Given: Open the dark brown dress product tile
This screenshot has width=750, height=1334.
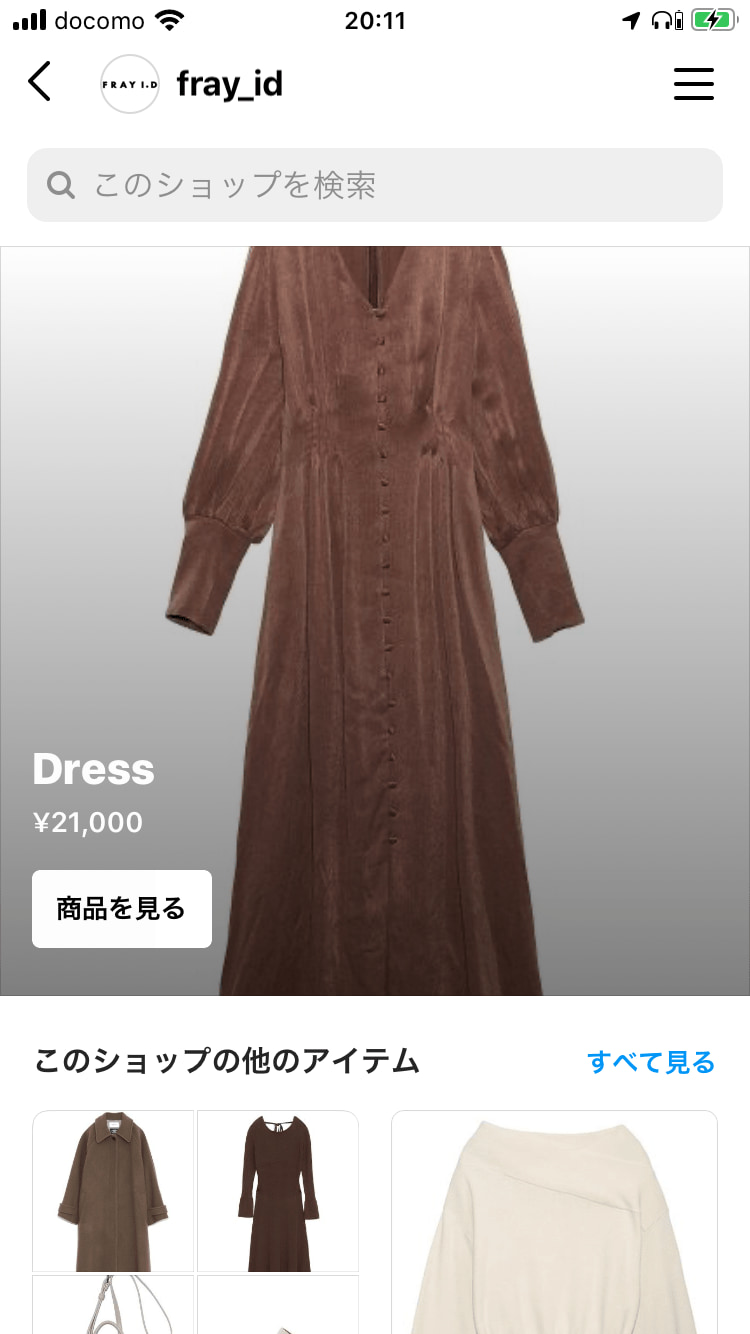Looking at the screenshot, I should 278,1190.
